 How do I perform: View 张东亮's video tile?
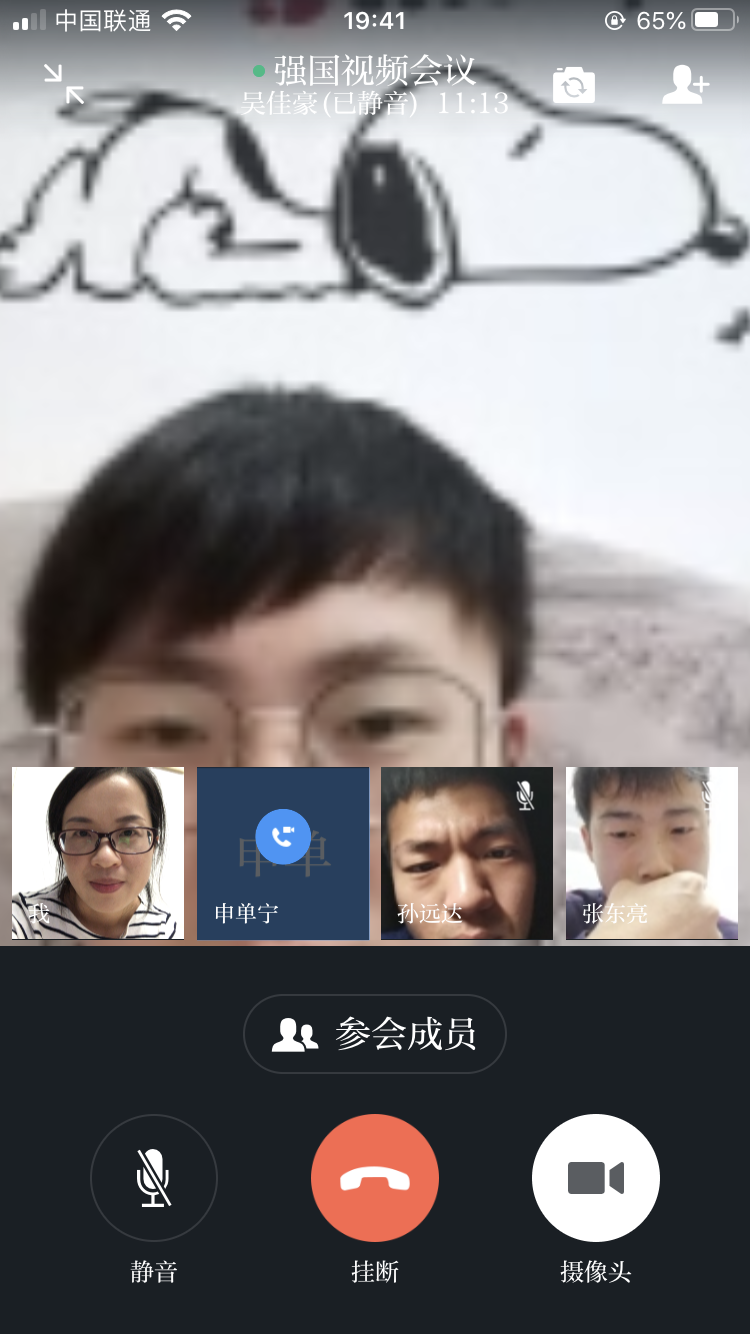tap(652, 853)
